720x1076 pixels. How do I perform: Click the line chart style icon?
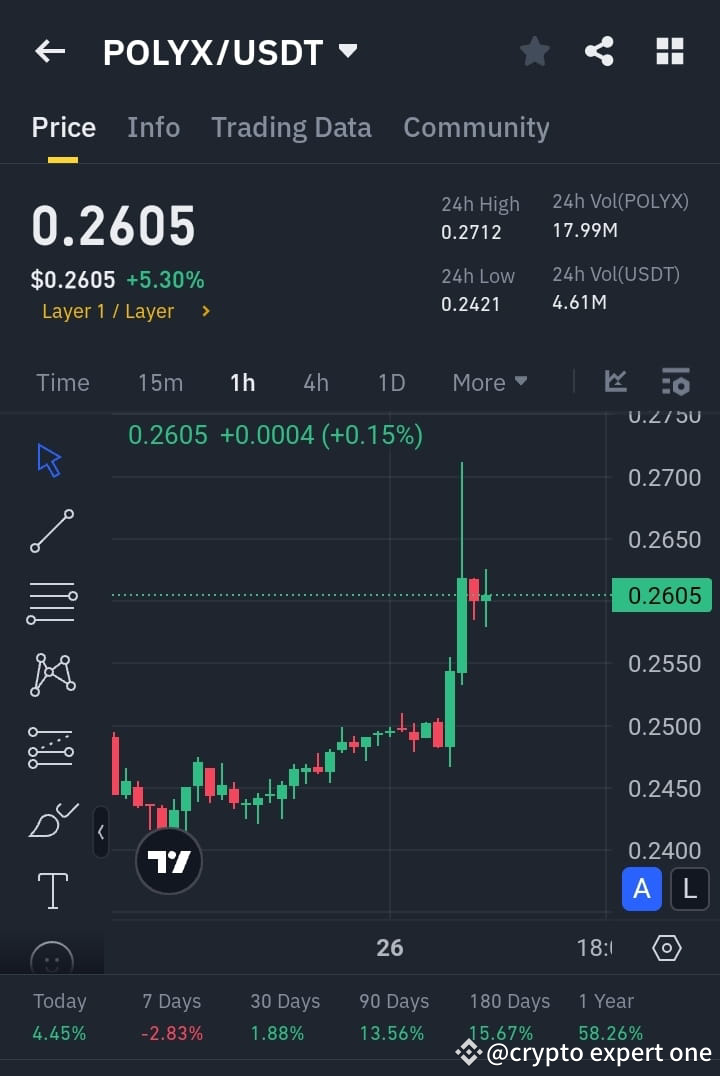[x=615, y=381]
